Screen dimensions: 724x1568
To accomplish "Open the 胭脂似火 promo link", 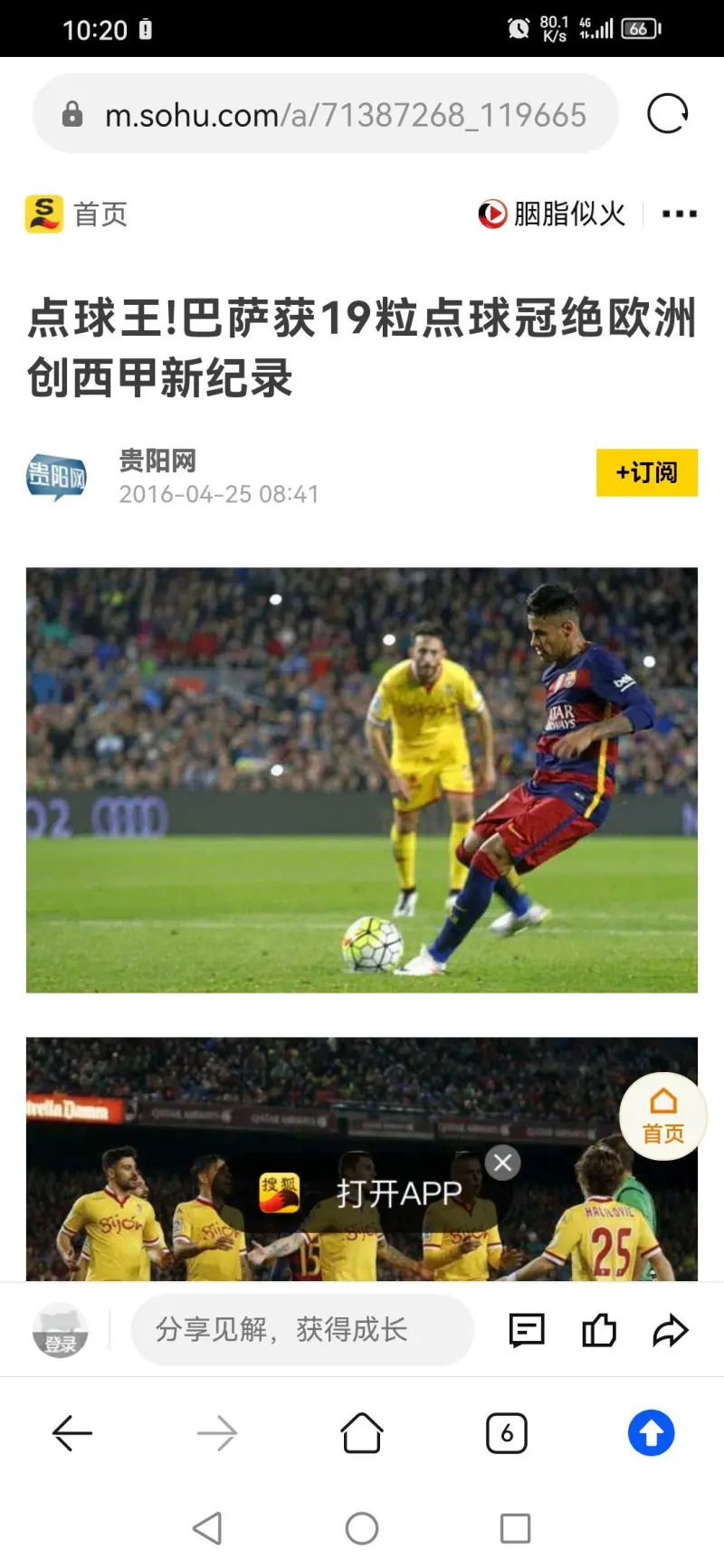I will click(552, 214).
